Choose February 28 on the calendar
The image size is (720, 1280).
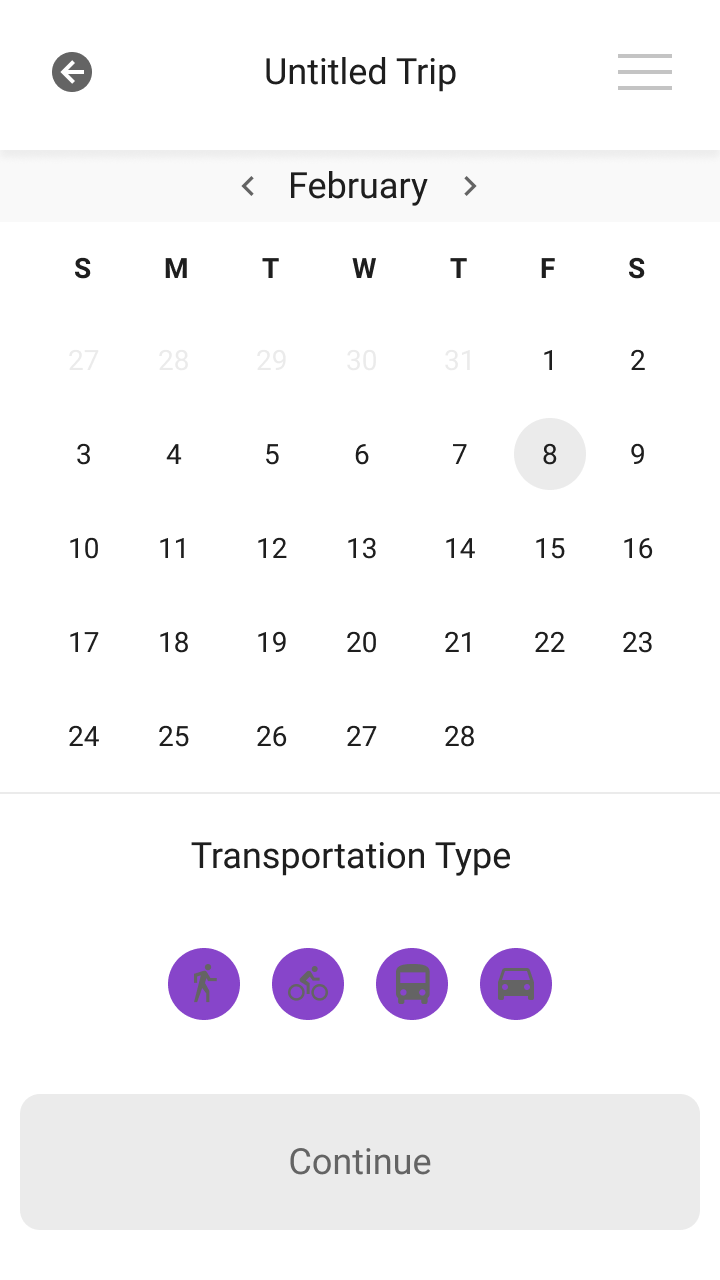pyautogui.click(x=459, y=736)
